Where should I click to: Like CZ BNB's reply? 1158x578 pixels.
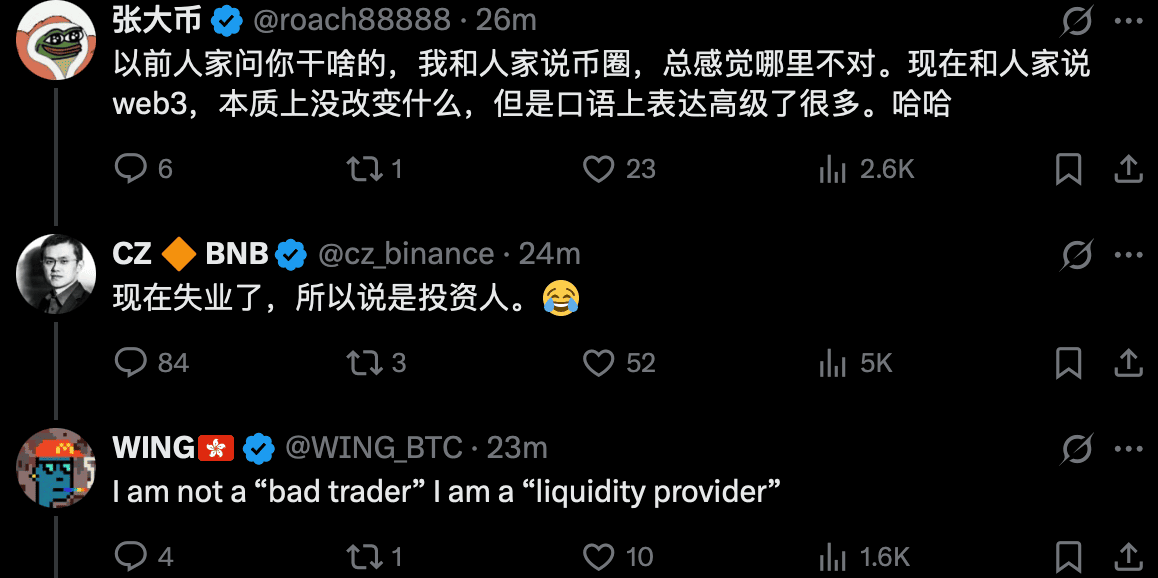click(598, 362)
